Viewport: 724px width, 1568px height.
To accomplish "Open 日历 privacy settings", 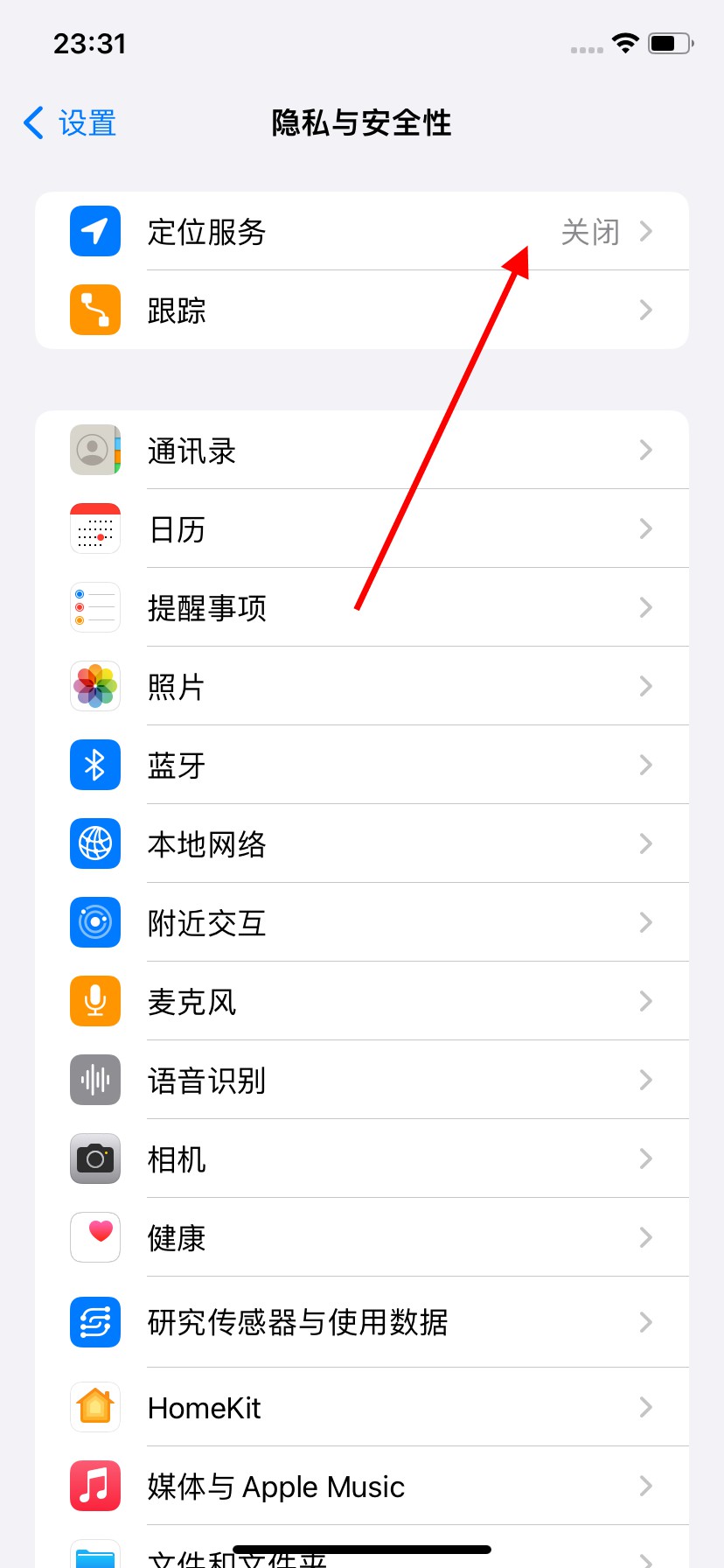I will pyautogui.click(x=362, y=529).
